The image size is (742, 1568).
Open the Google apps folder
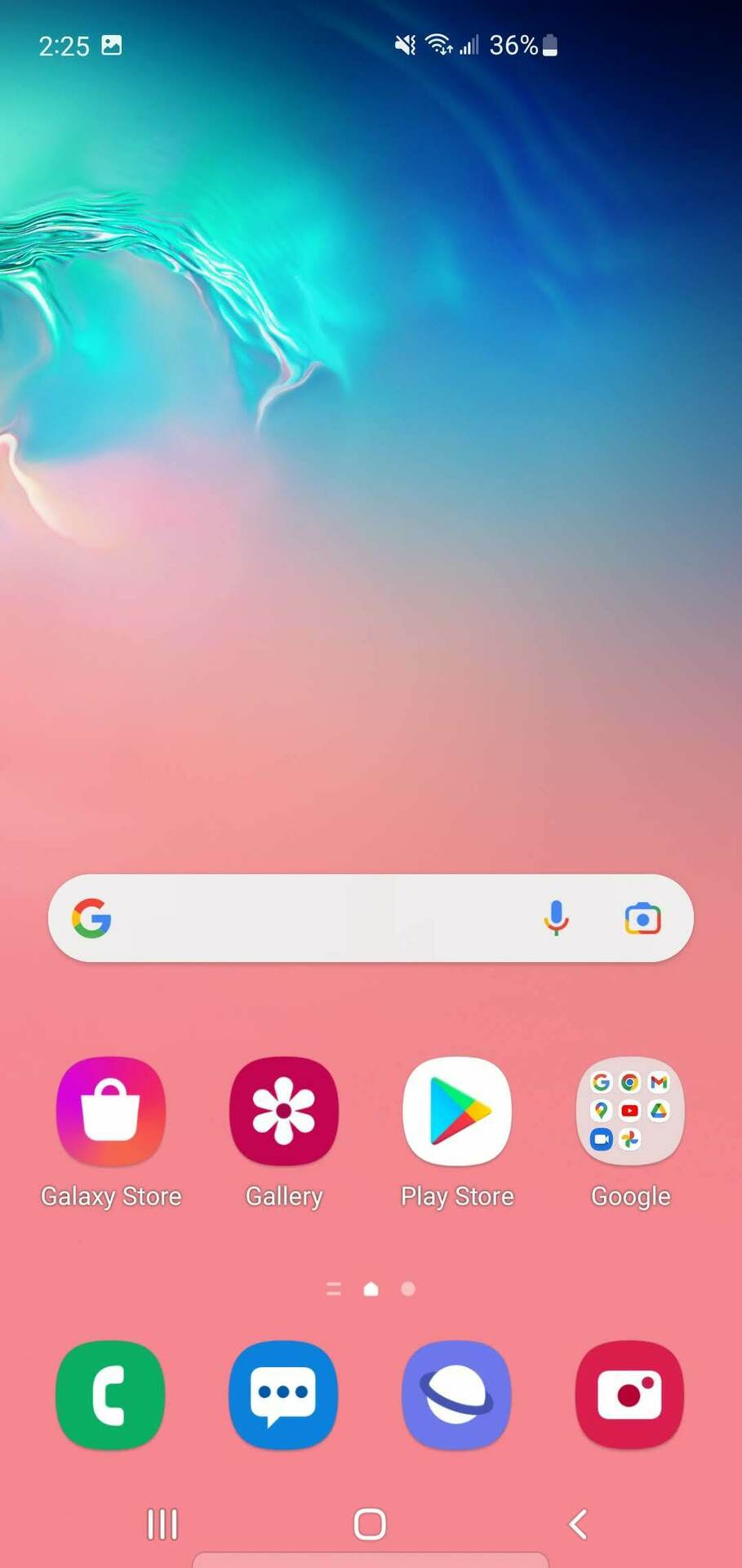pyautogui.click(x=630, y=1111)
